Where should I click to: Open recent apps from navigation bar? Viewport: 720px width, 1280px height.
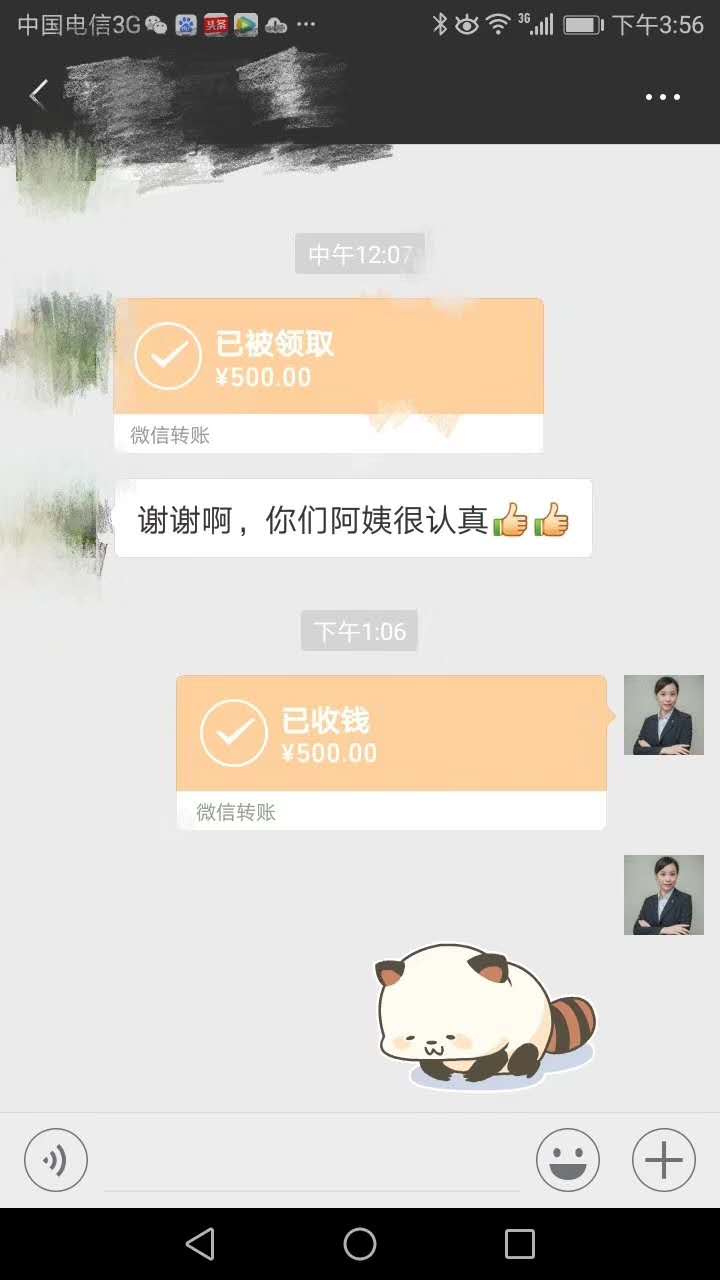[519, 1244]
